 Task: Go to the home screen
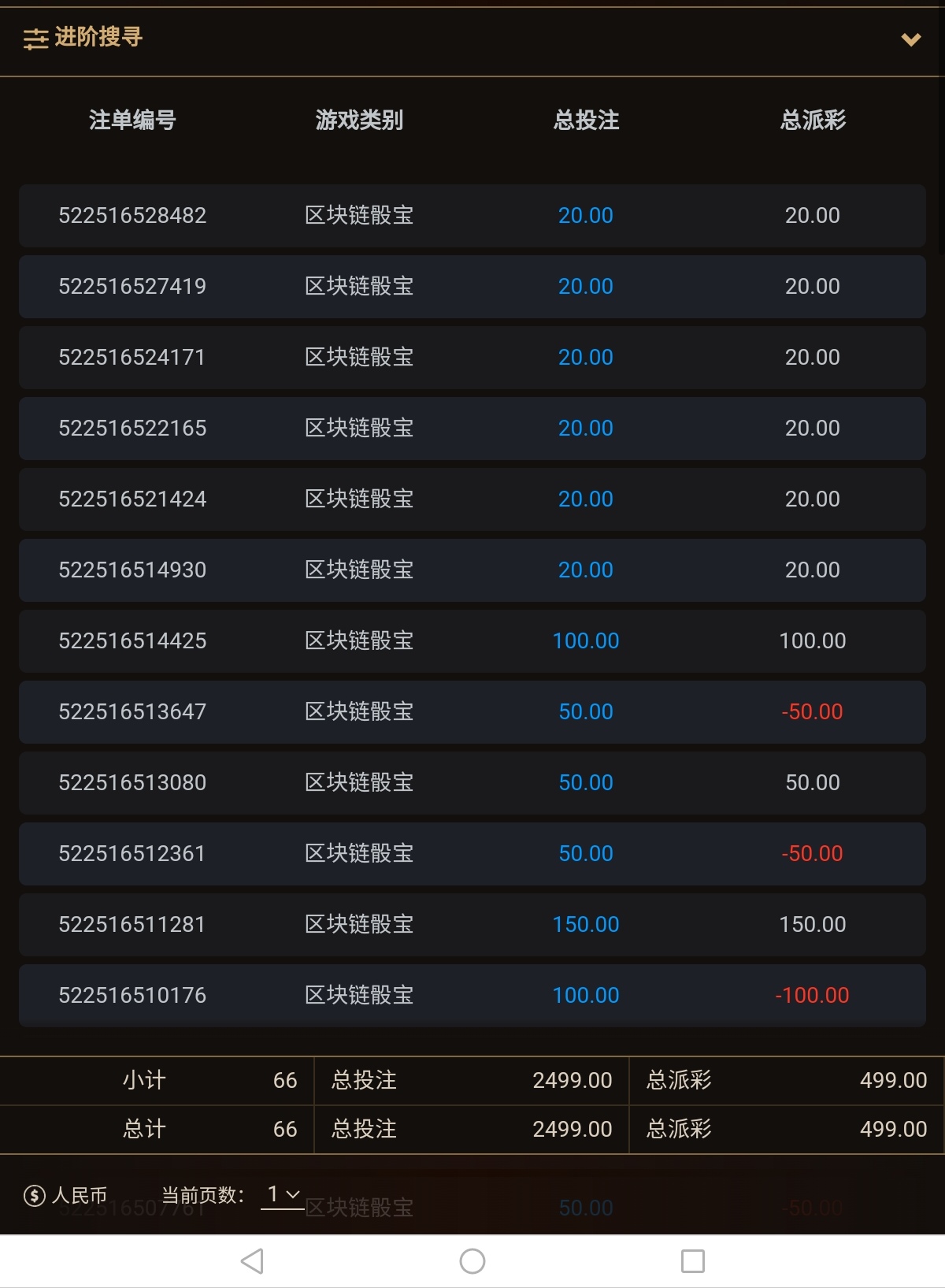click(x=472, y=1261)
